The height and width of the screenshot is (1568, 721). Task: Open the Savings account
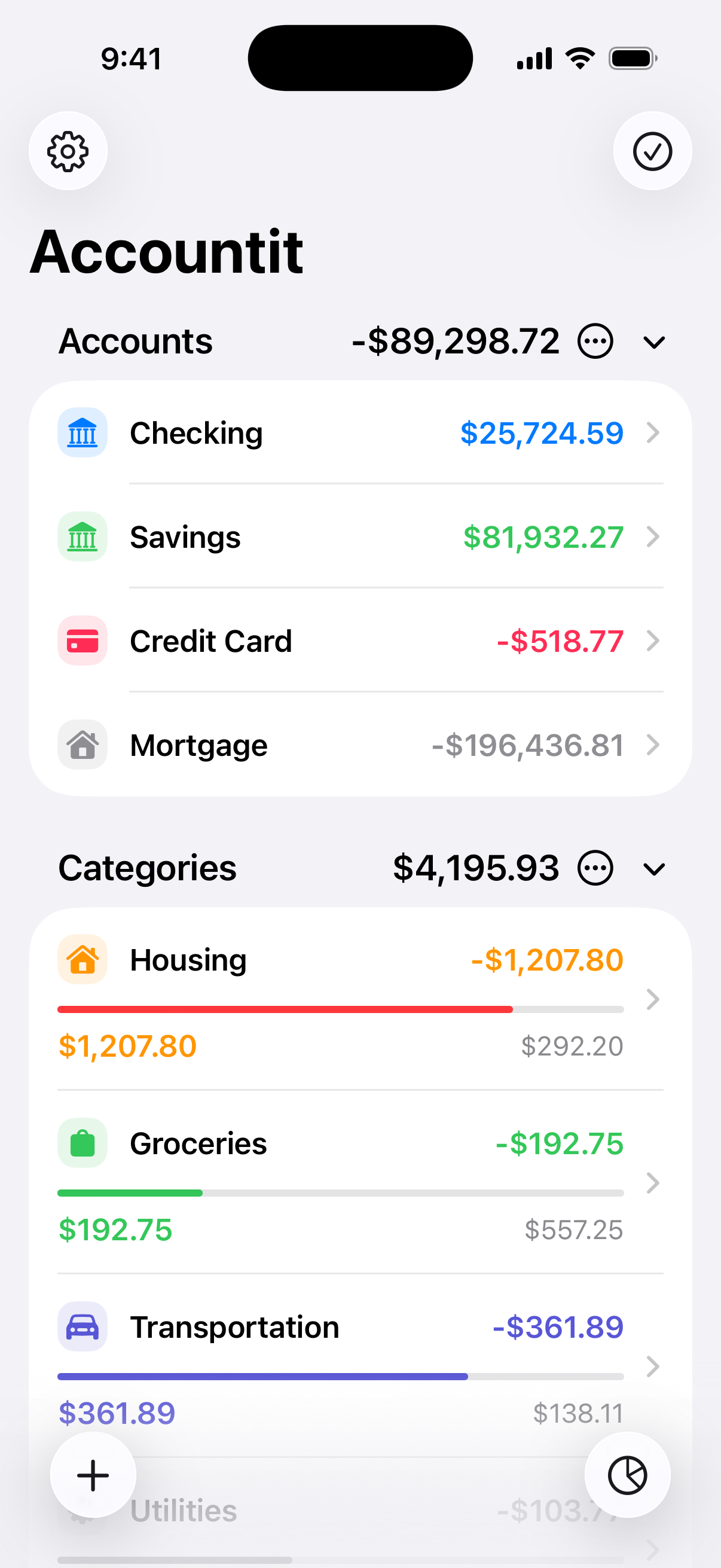pyautogui.click(x=360, y=537)
